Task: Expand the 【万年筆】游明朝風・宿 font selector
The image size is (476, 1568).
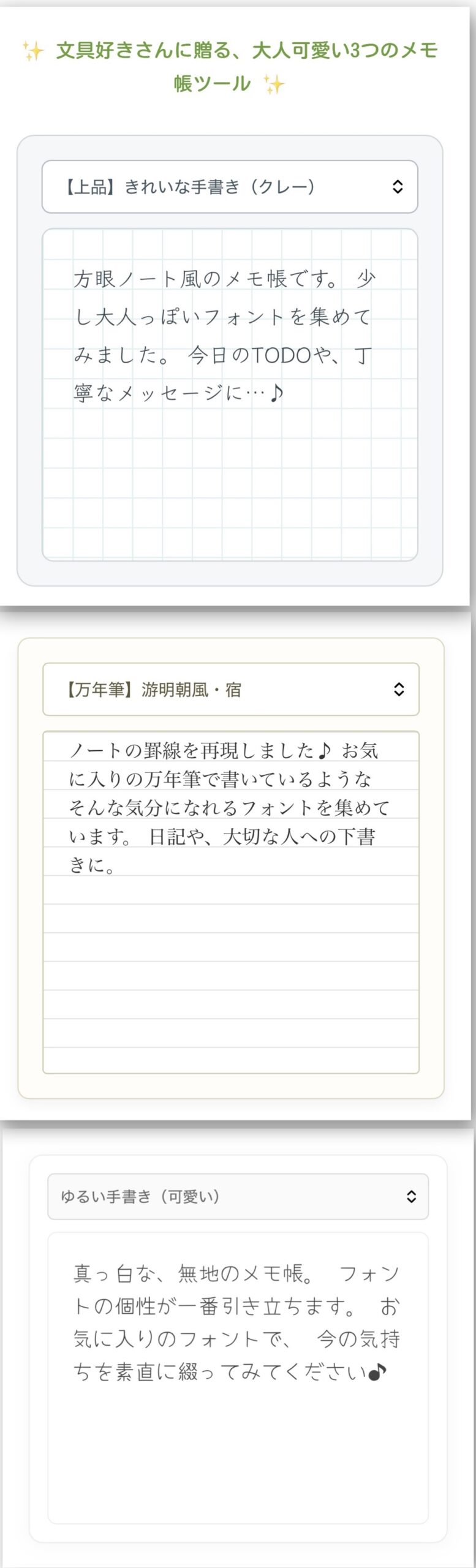Action: pos(230,689)
